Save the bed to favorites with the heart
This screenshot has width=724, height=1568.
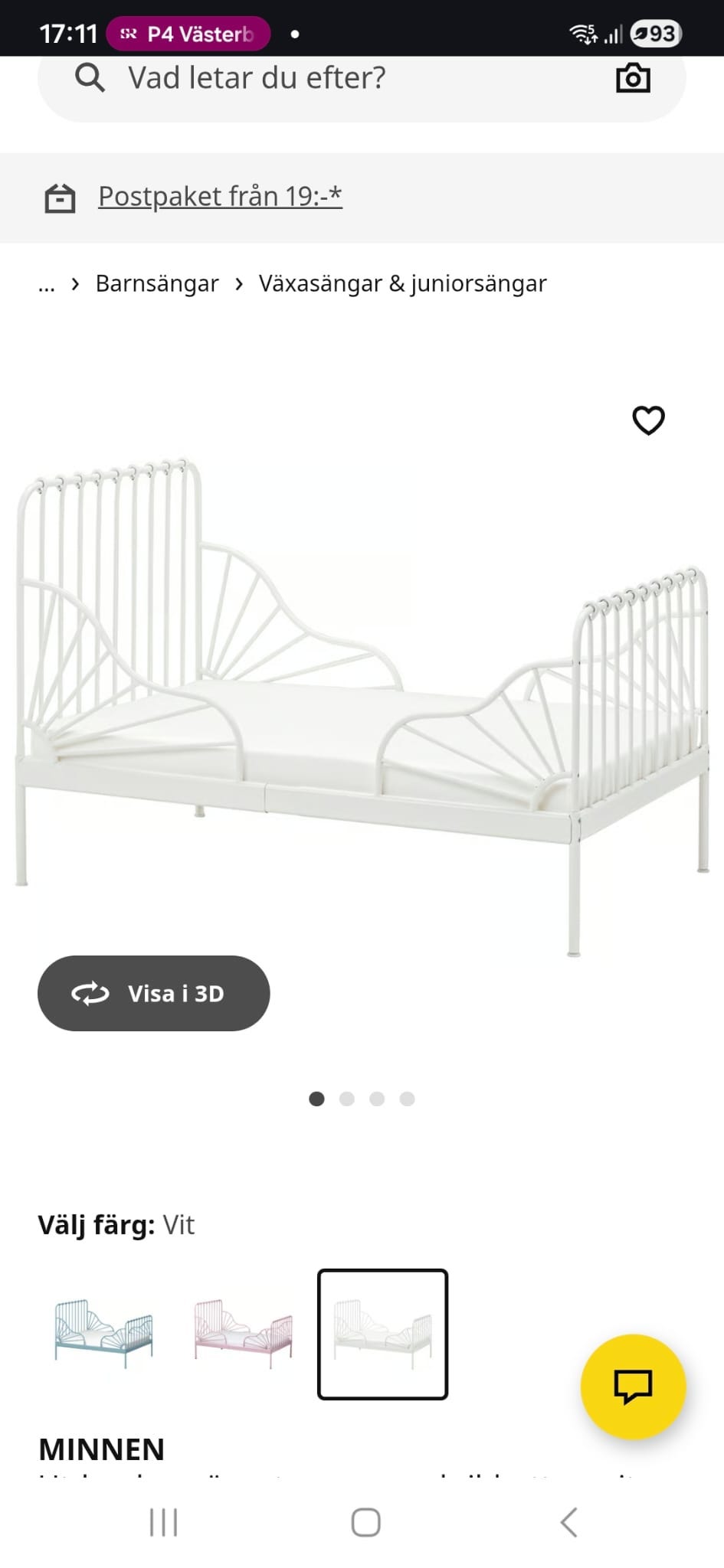648,420
